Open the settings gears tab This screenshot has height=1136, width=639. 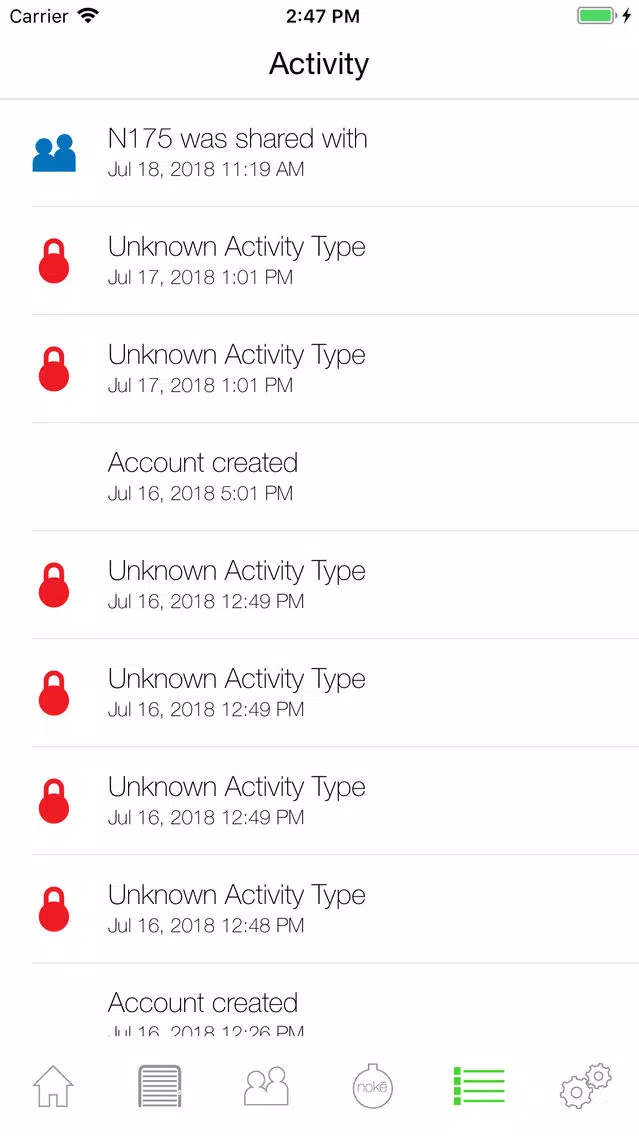(585, 1086)
